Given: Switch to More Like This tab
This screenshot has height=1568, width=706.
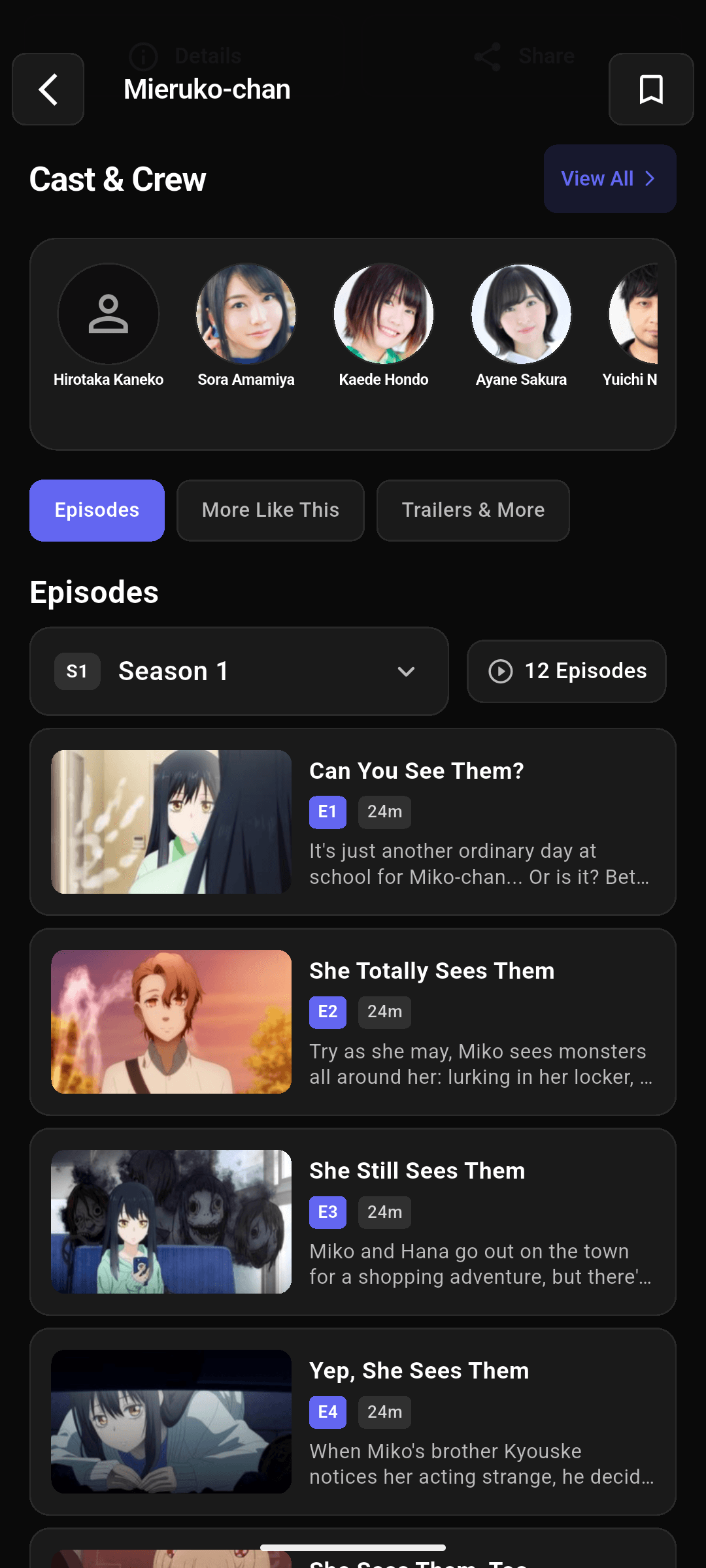Looking at the screenshot, I should point(270,510).
